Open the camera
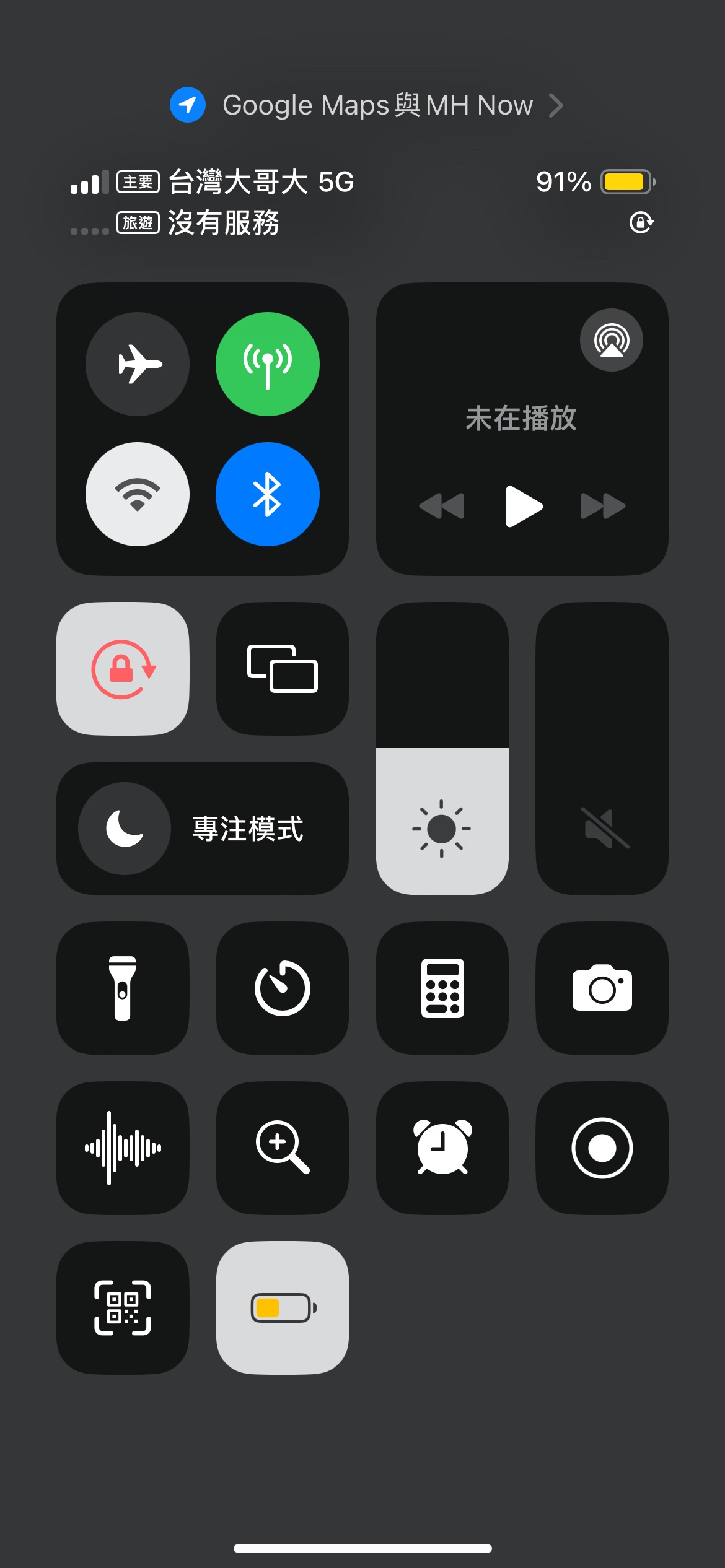The image size is (725, 1568). click(x=602, y=988)
